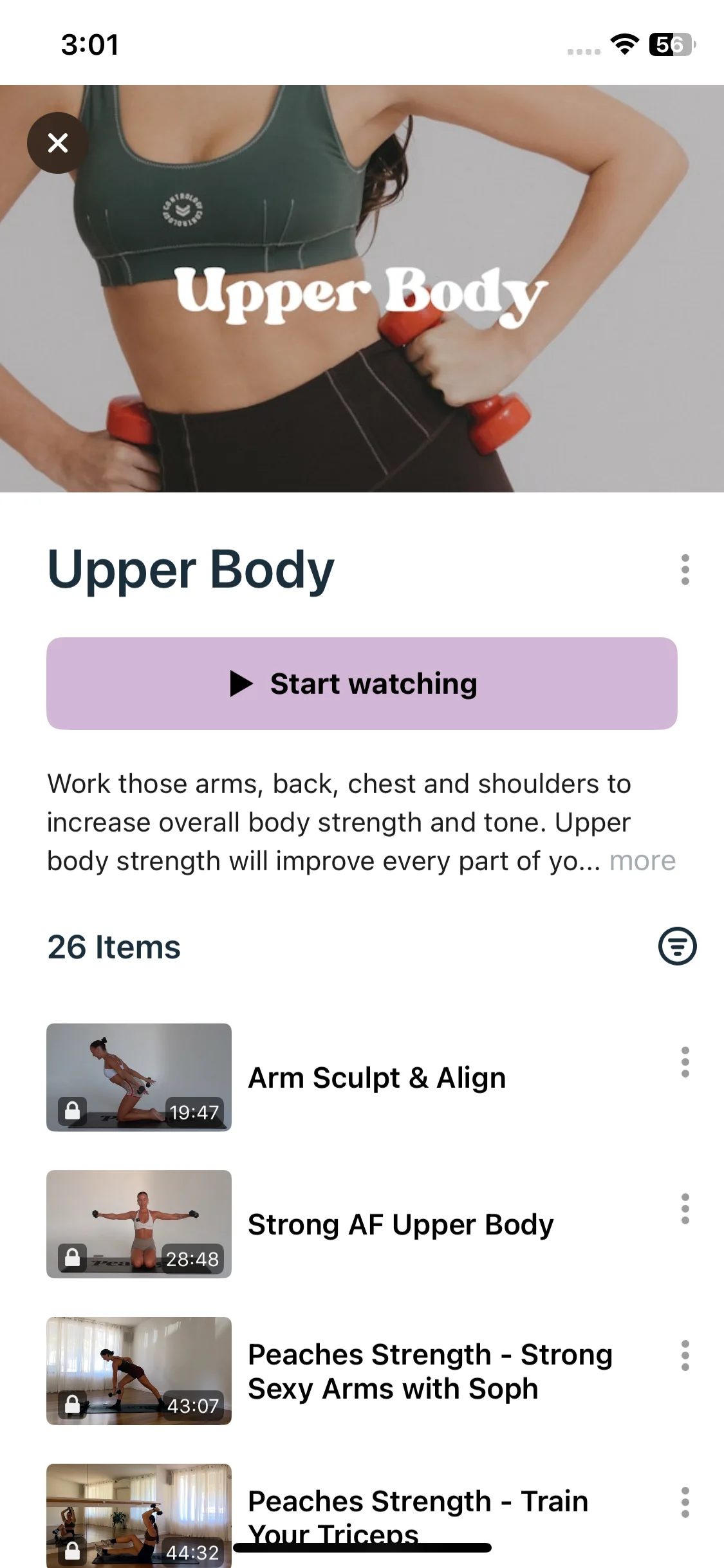Close the Upper Body collection

pos(58,143)
